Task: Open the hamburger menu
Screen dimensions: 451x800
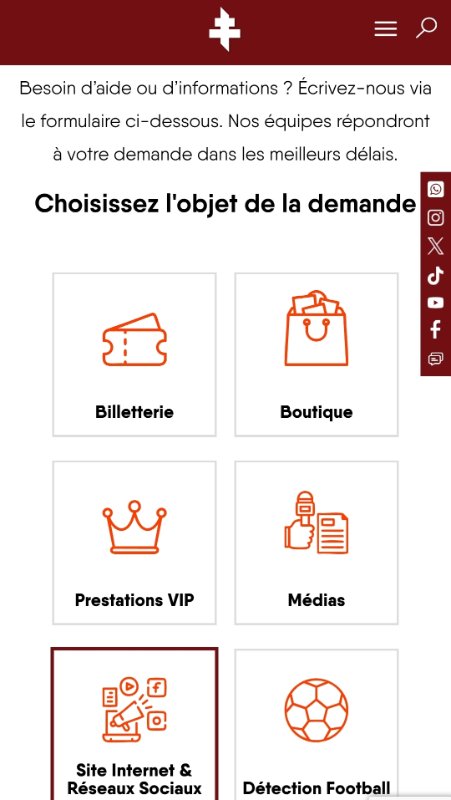Action: pyautogui.click(x=386, y=29)
